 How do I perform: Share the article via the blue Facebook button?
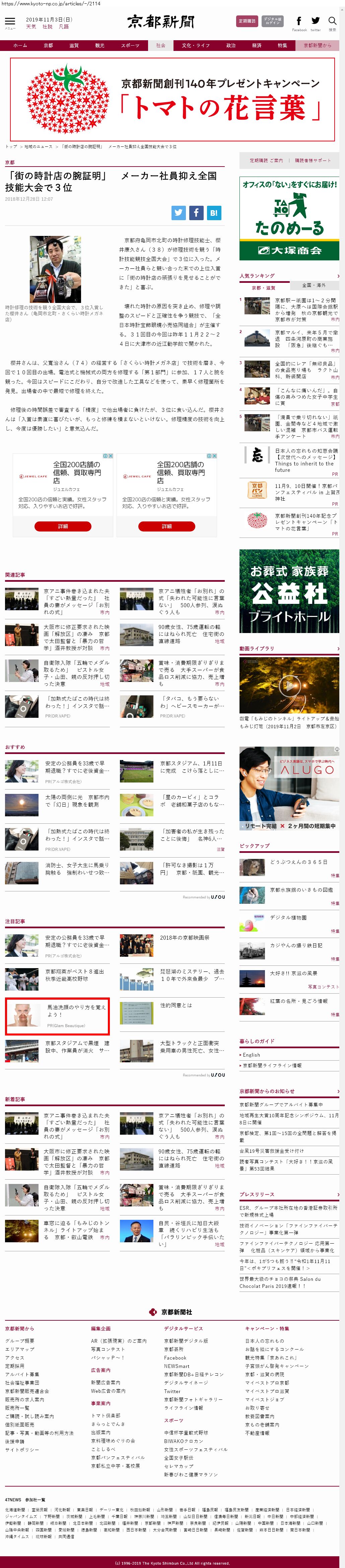coord(196,212)
